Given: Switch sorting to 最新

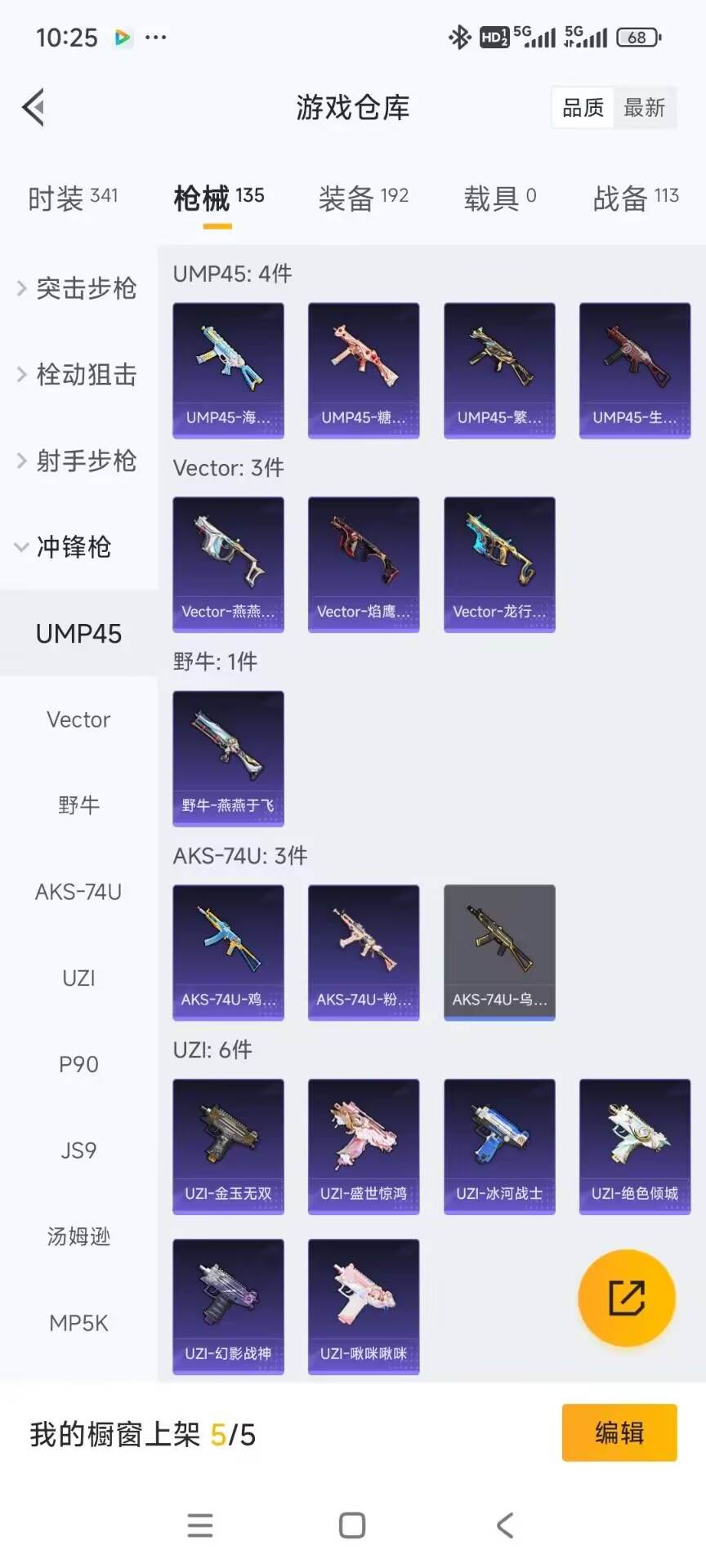Looking at the screenshot, I should tap(646, 107).
